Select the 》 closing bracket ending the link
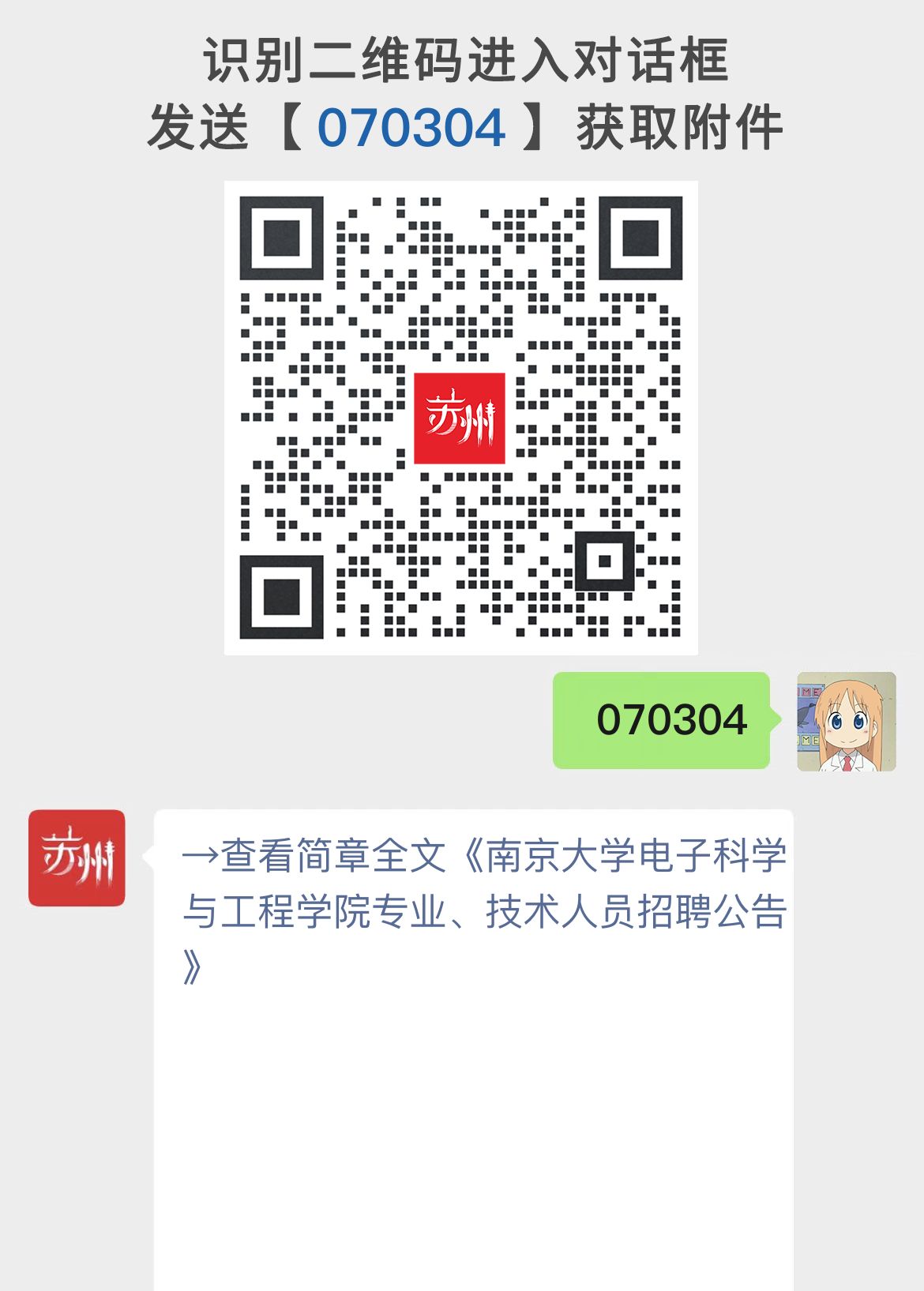Screen dimensions: 924x1291 click(192, 967)
